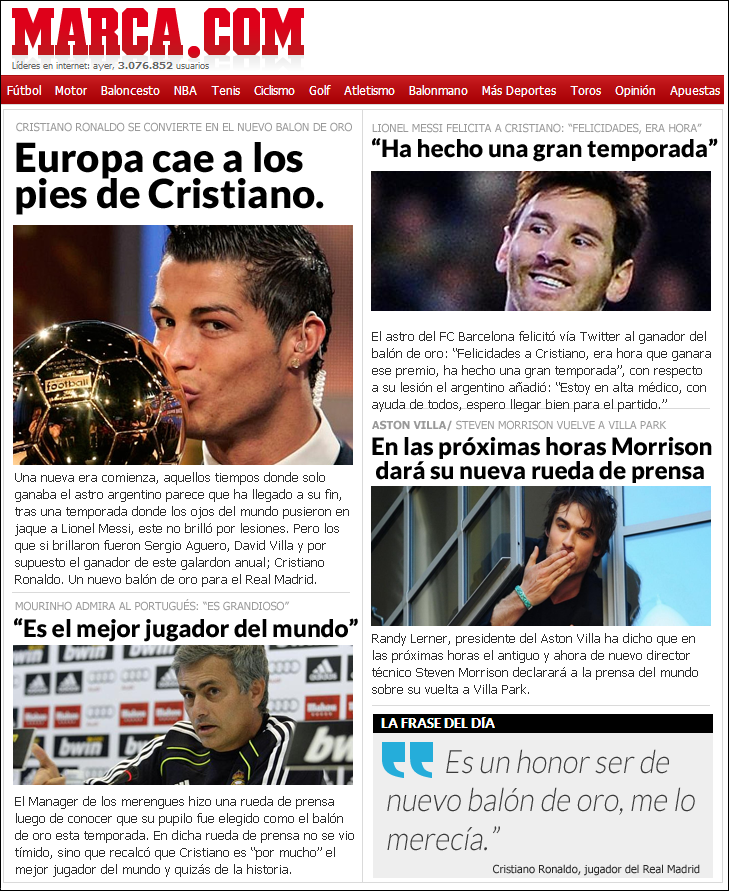Open the Mourinho press conference photo
Viewport: 729px width, 891px height.
click(183, 715)
